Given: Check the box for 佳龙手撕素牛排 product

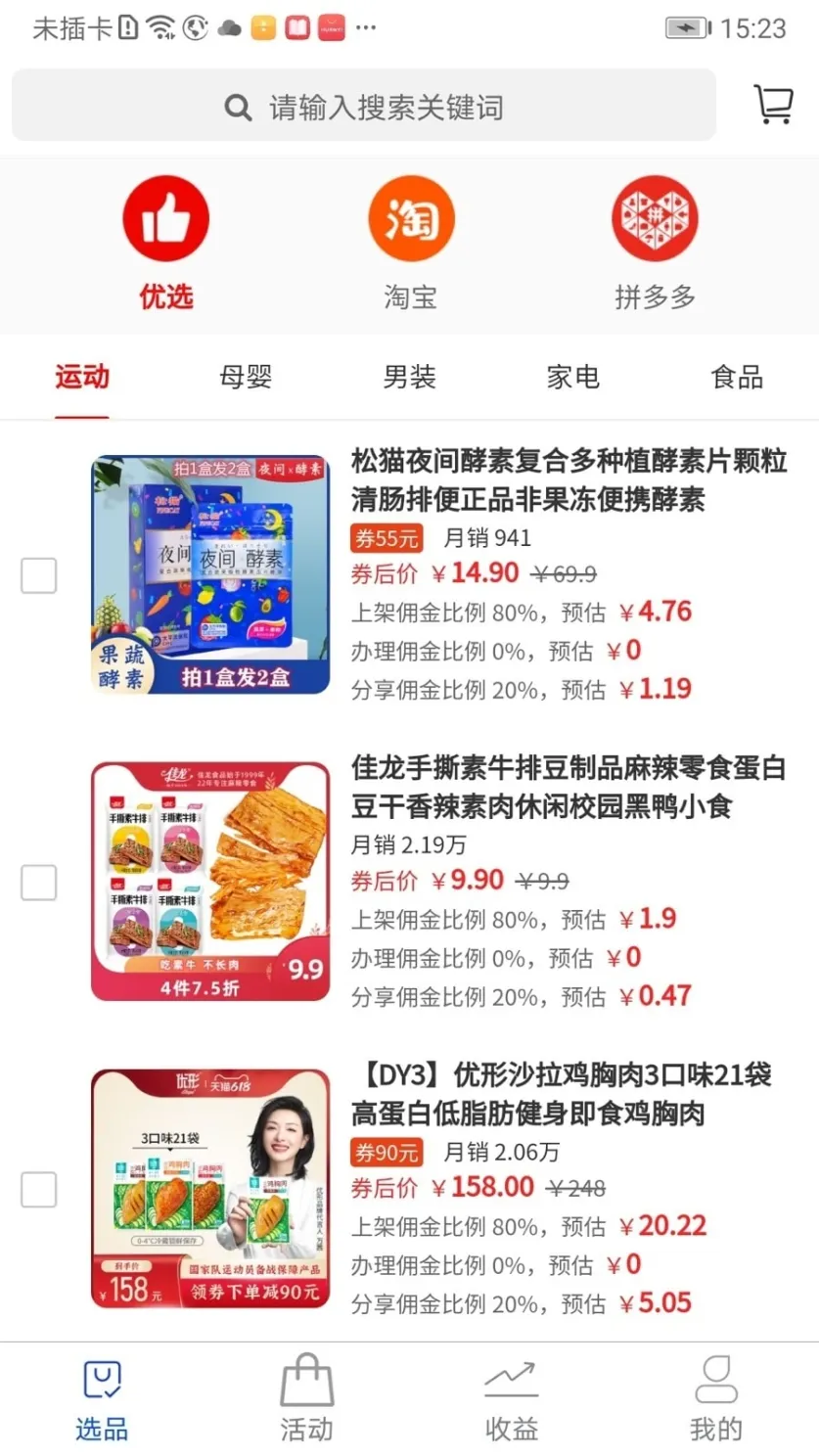Looking at the screenshot, I should coord(39,883).
